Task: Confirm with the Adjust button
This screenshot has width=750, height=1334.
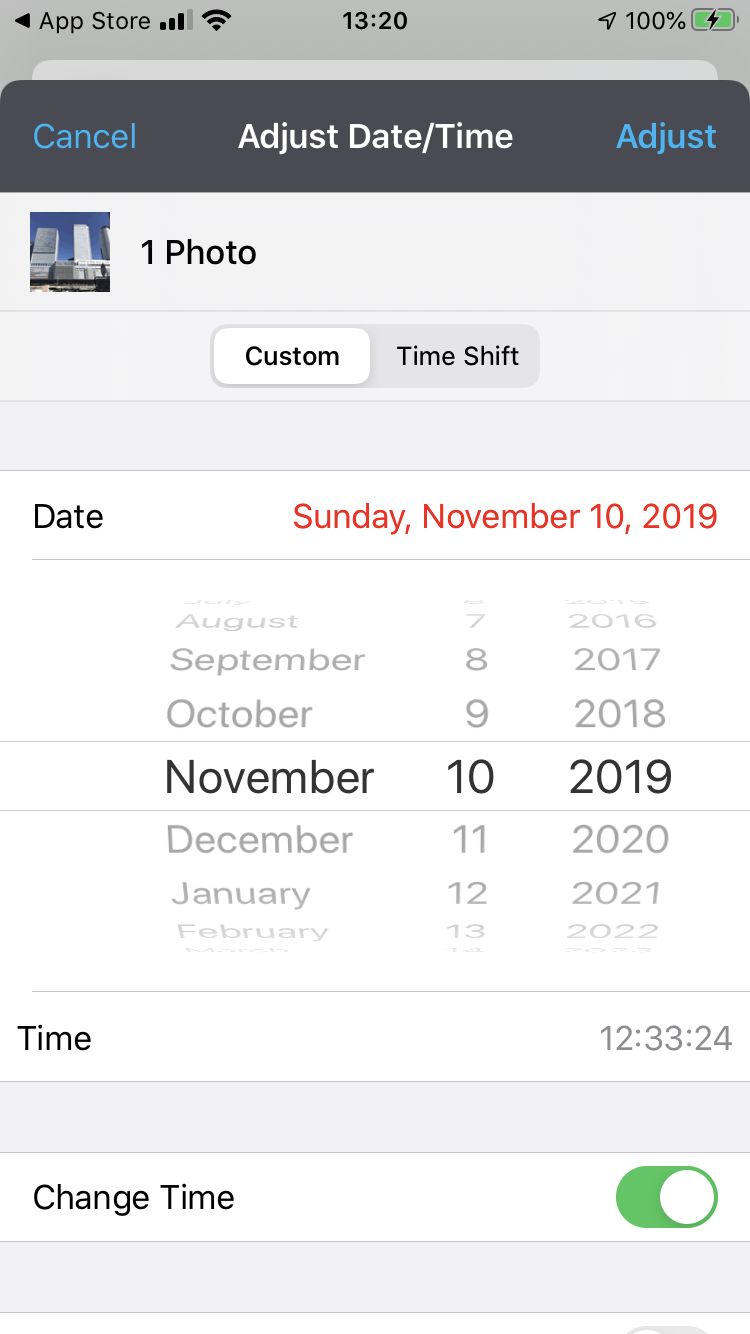Action: click(666, 136)
